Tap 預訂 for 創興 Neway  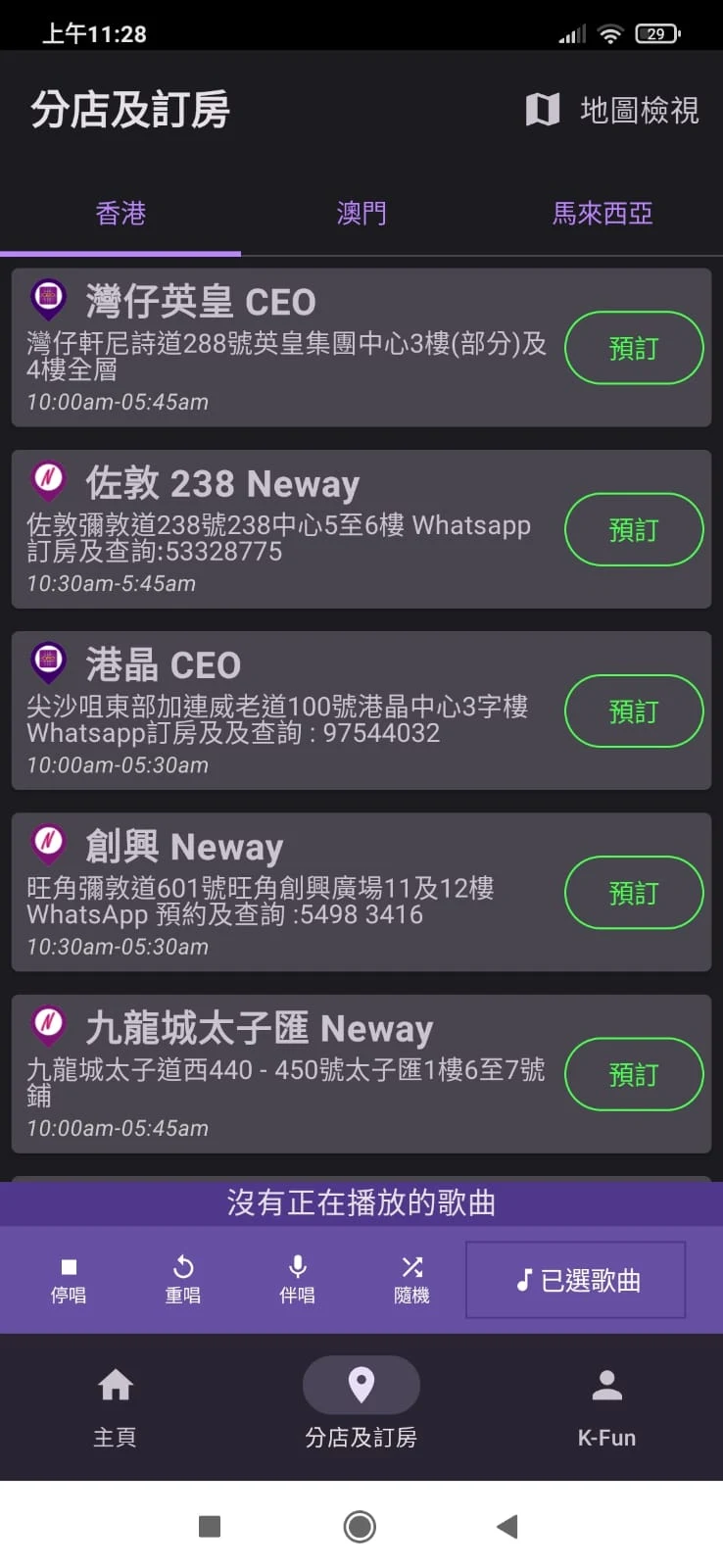[x=634, y=893]
